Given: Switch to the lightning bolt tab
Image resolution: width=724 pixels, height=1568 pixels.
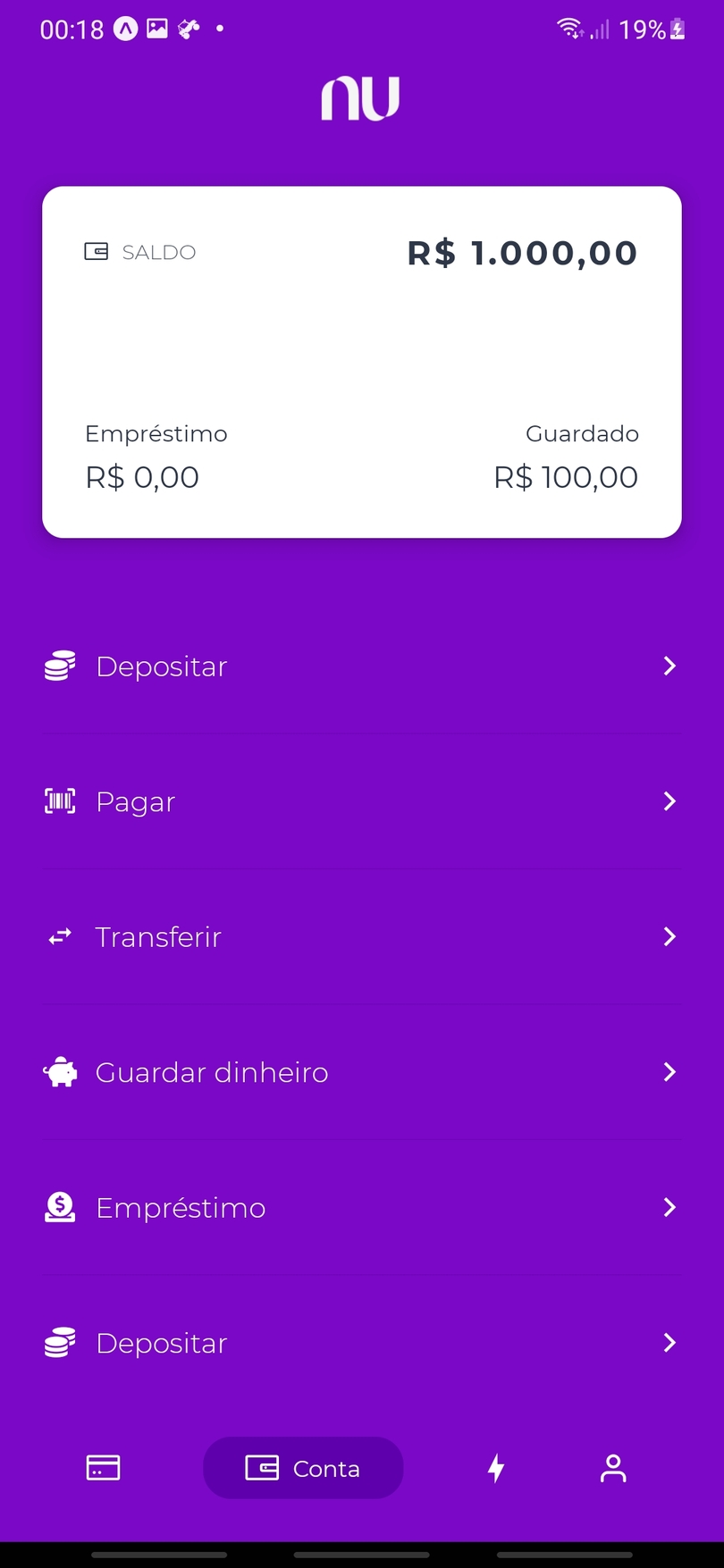Looking at the screenshot, I should 496,1468.
